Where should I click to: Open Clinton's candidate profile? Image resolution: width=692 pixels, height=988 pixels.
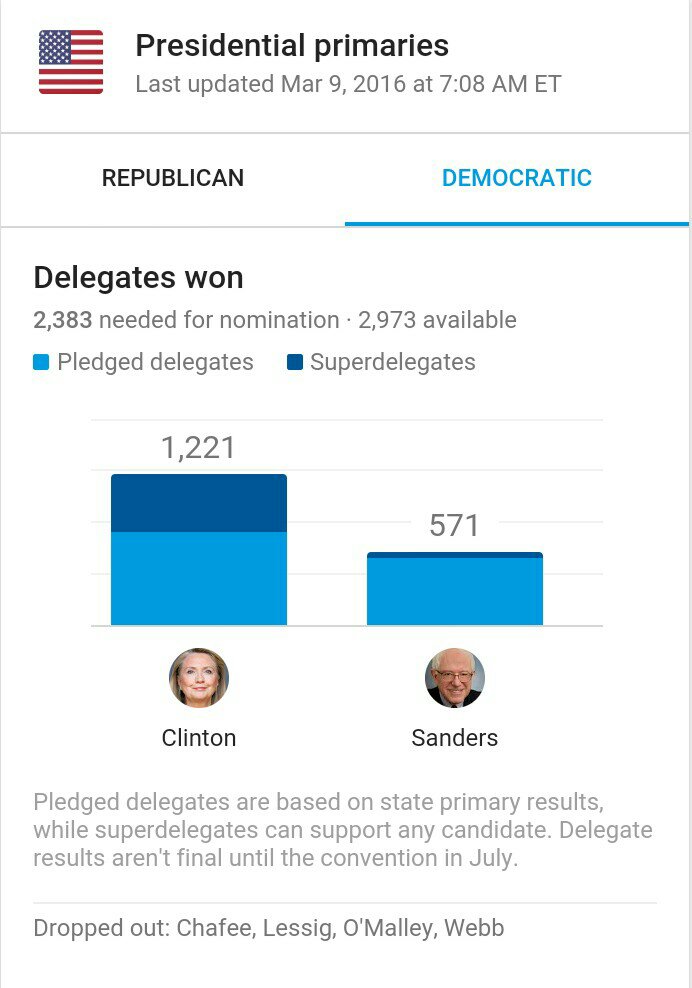click(x=199, y=679)
